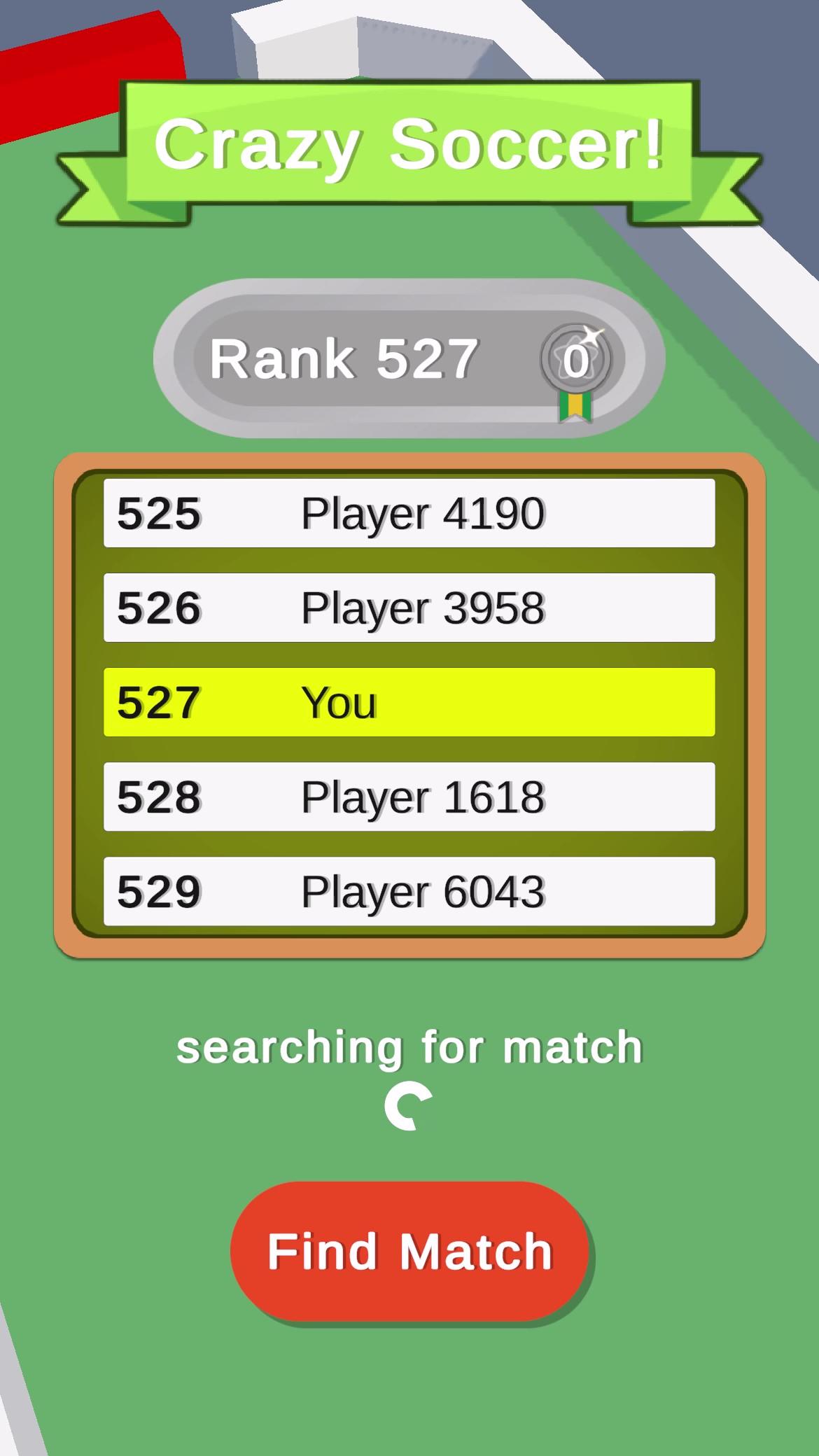Open the rank list entry for Player 1618
The width and height of the screenshot is (819, 1456).
(409, 796)
